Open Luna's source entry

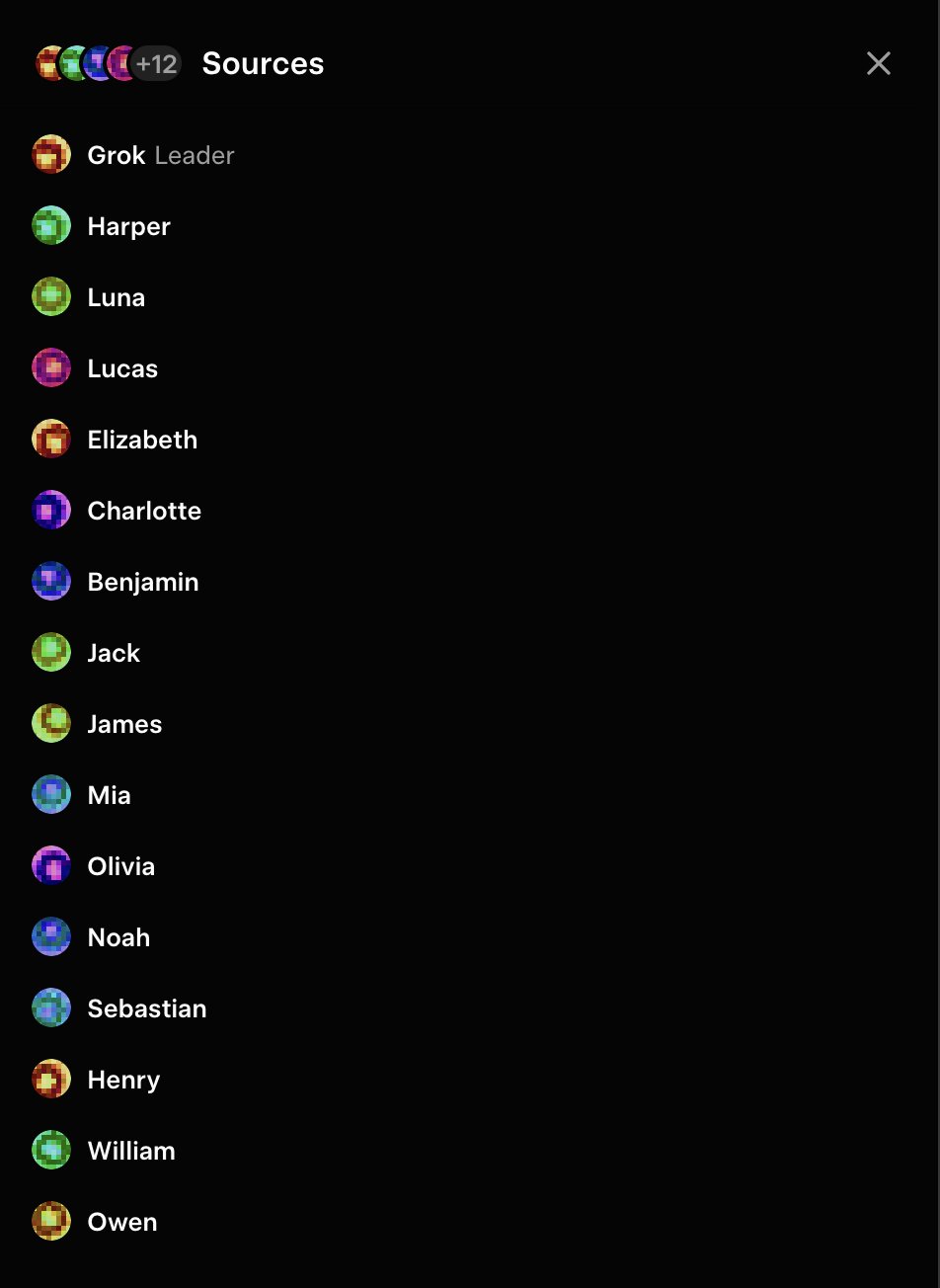116,298
